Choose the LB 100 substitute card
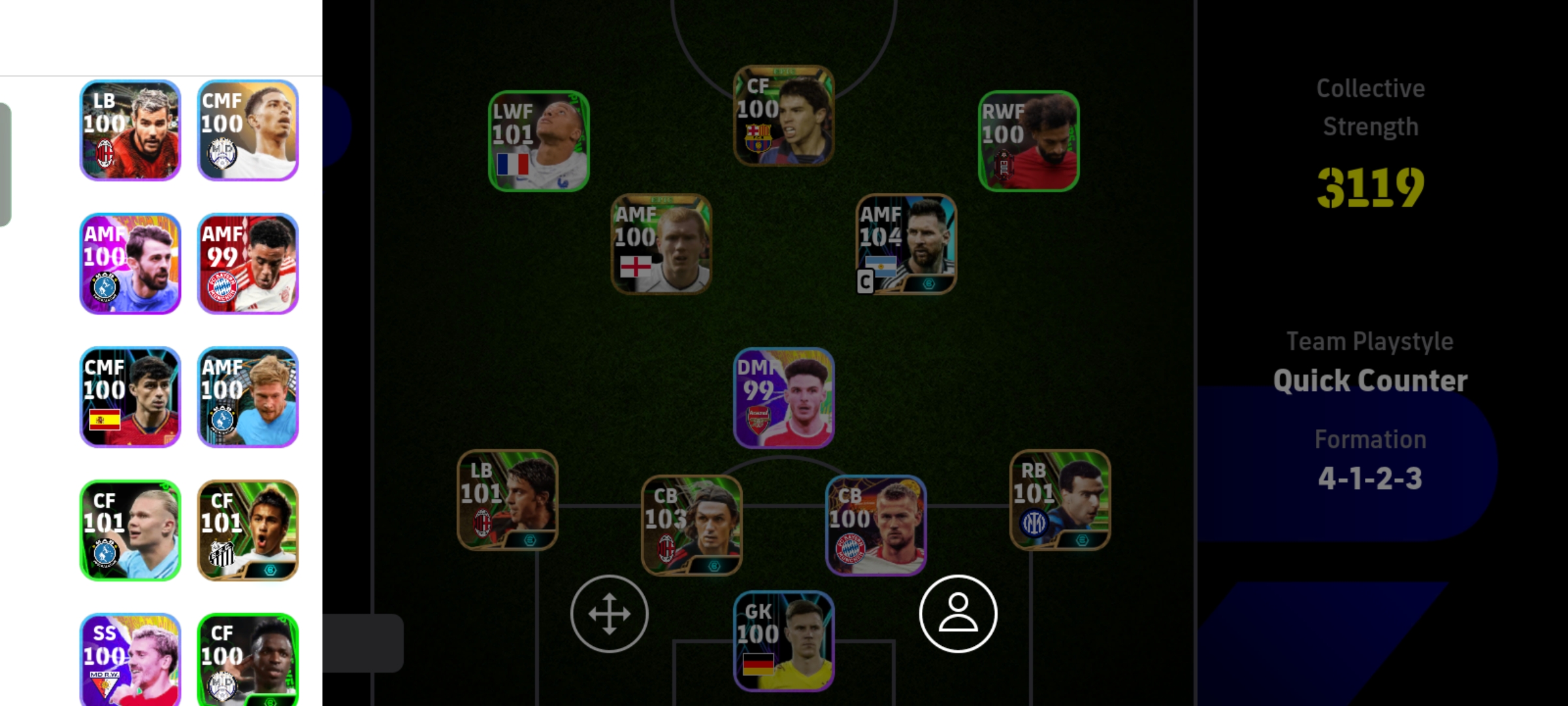The width and height of the screenshot is (1568, 706). pos(130,130)
